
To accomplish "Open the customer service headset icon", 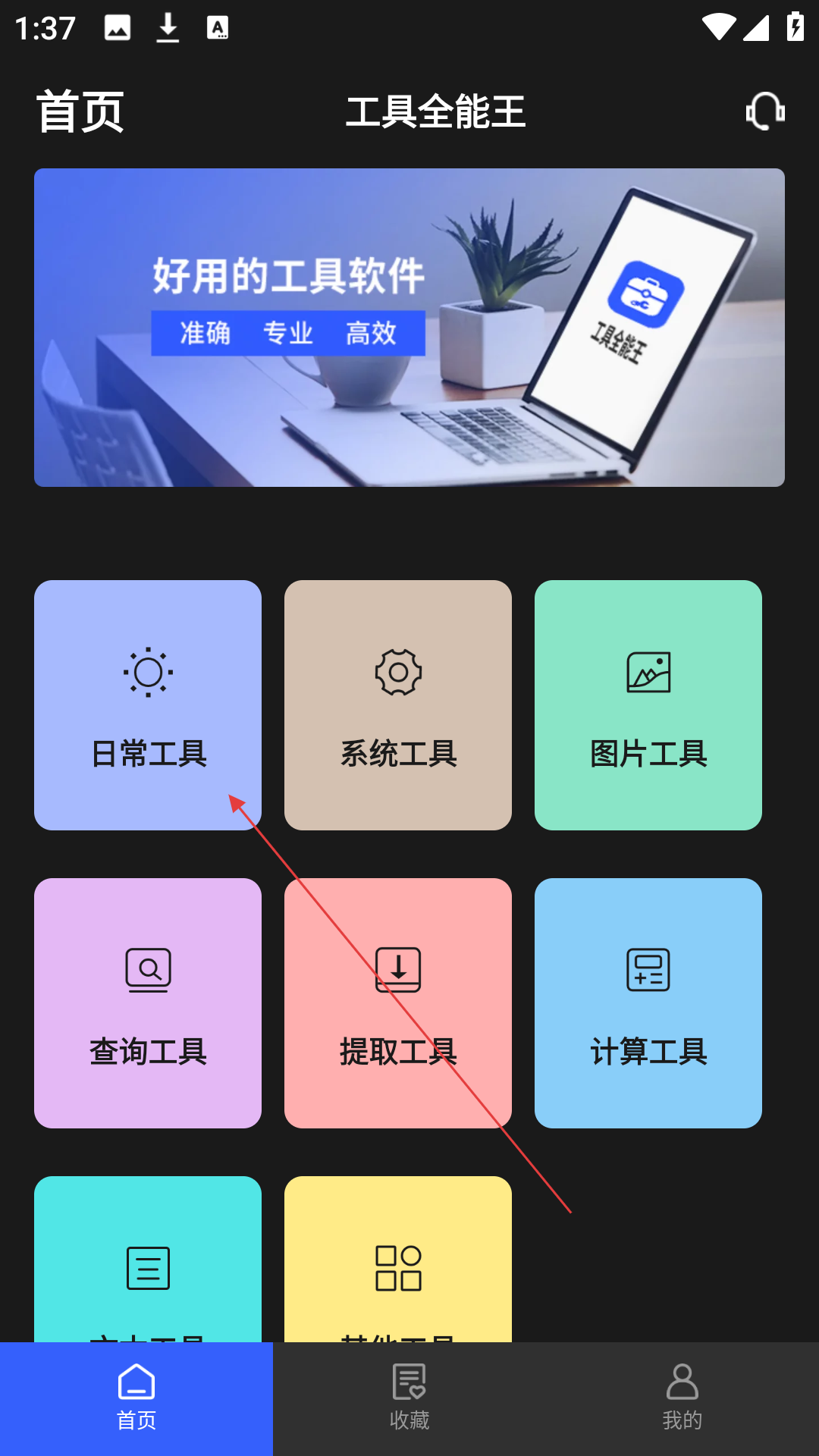I will pyautogui.click(x=765, y=111).
